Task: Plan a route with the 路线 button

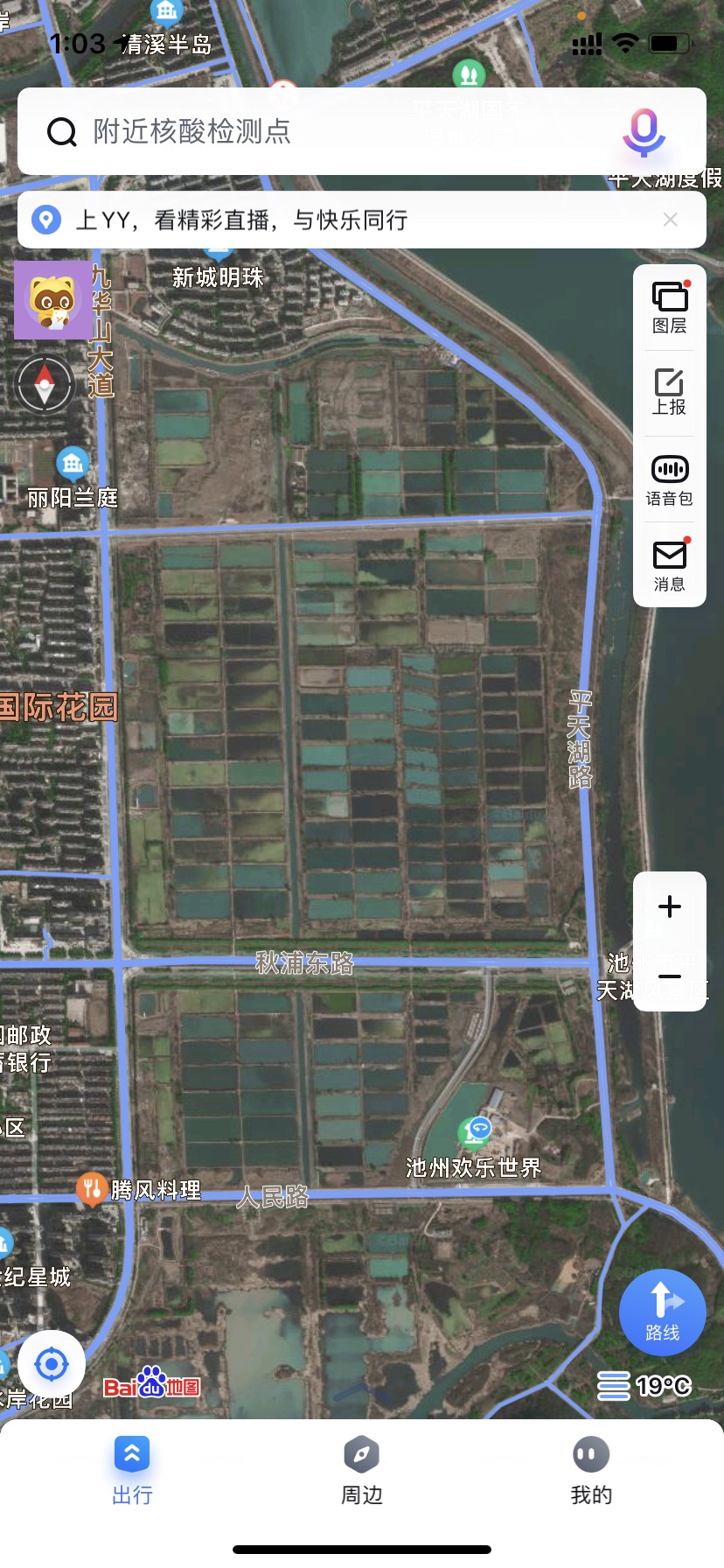Action: (x=663, y=1312)
